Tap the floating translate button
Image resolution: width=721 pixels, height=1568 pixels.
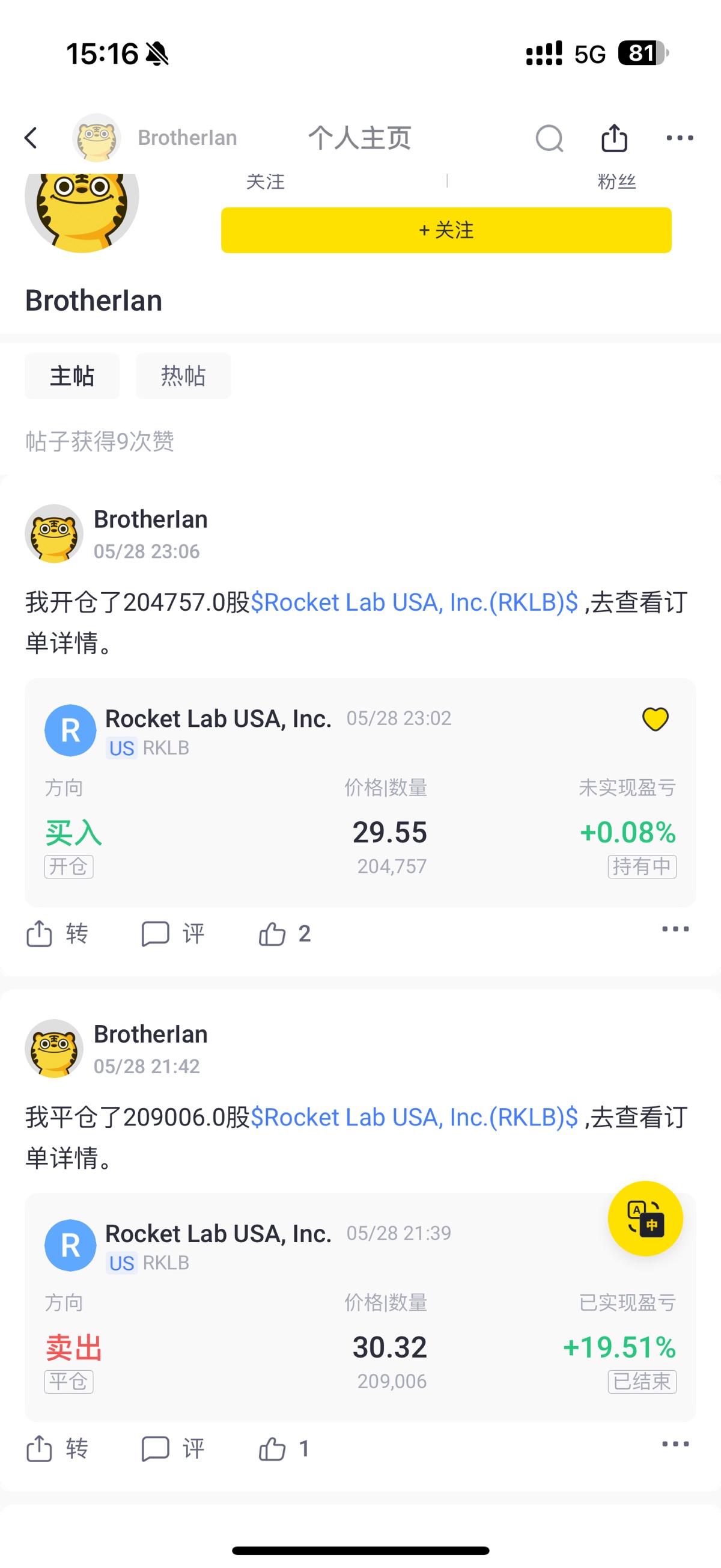pos(645,1219)
